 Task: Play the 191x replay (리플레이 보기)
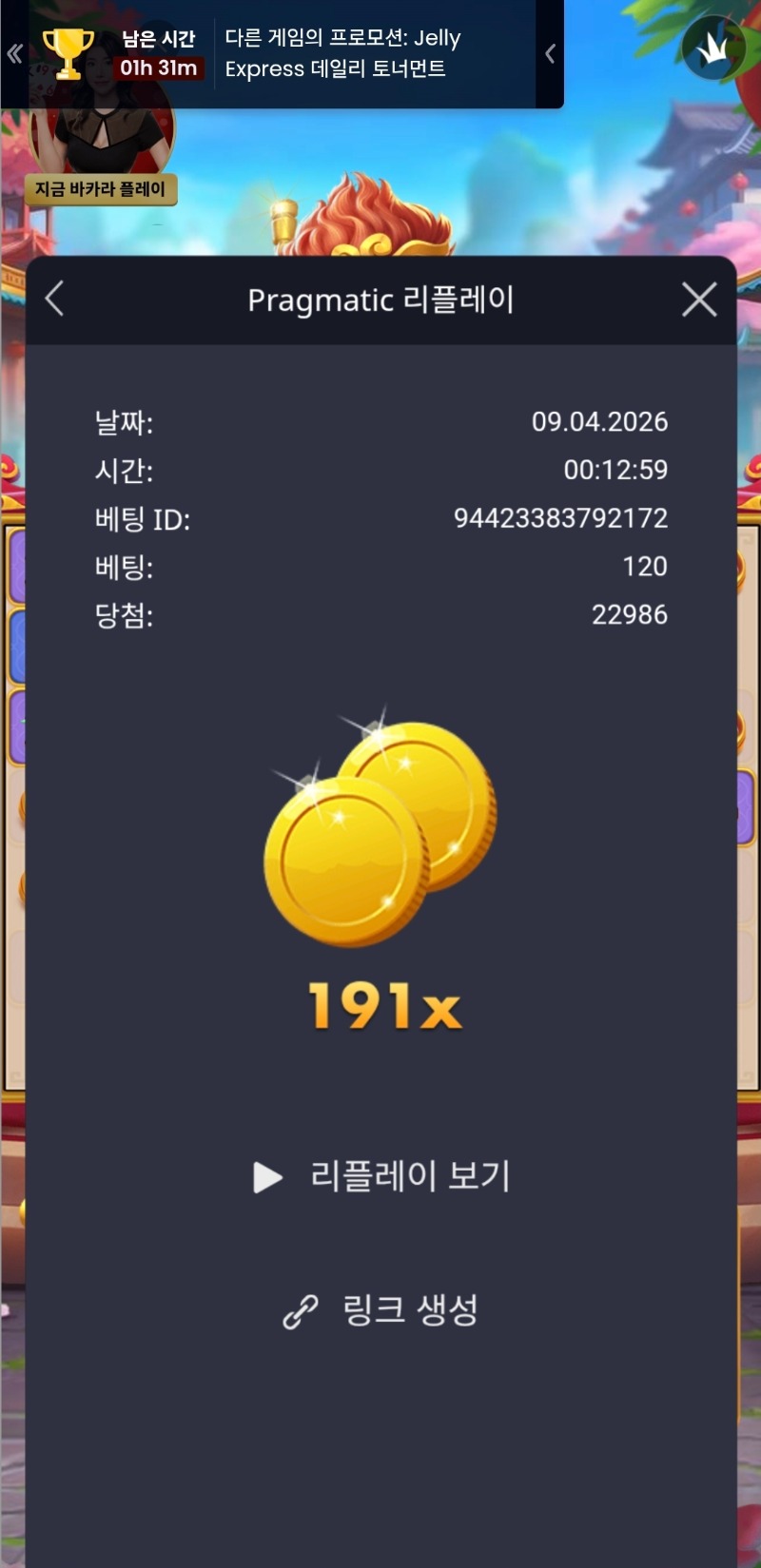382,1176
